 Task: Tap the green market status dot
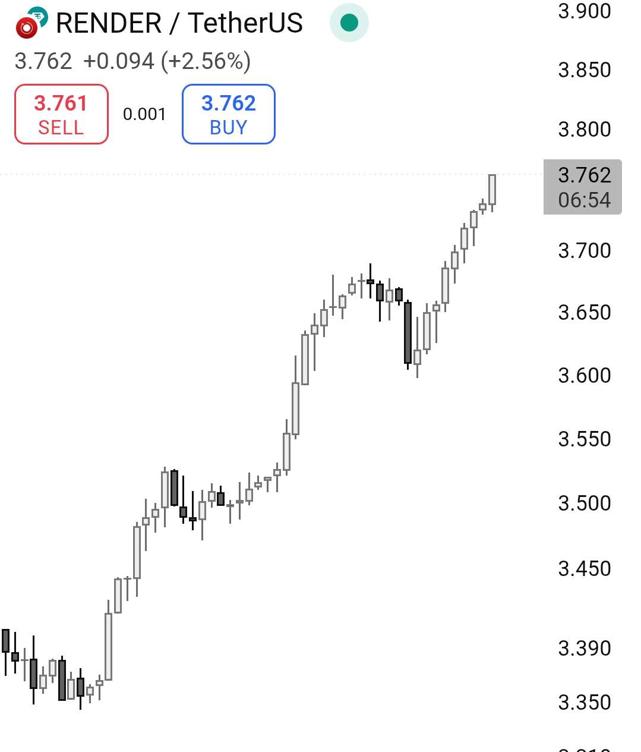coord(349,22)
